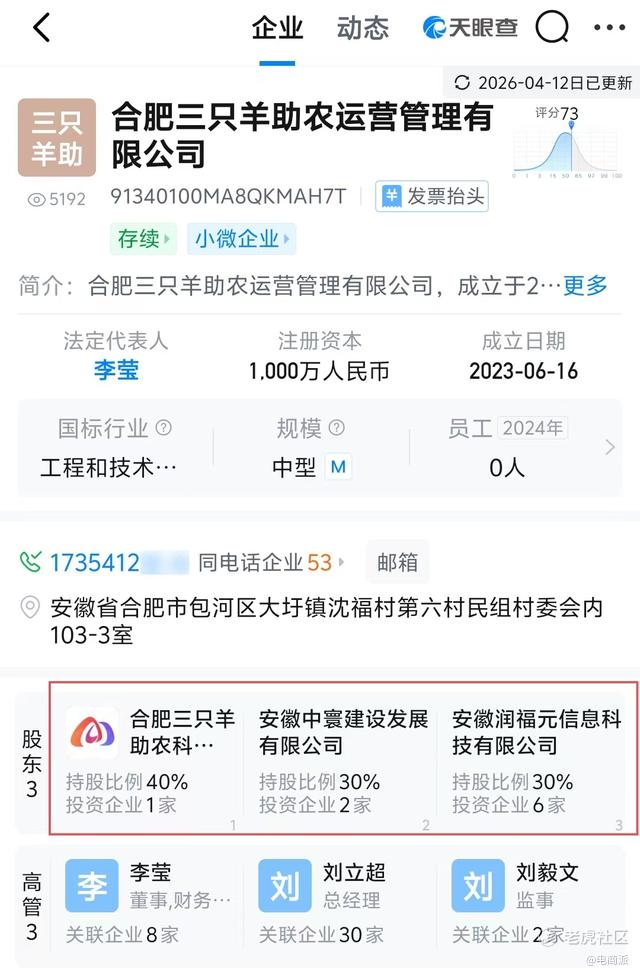640x974 pixels.
Task: Open the 小微企业 tag chip
Action: coord(242,239)
